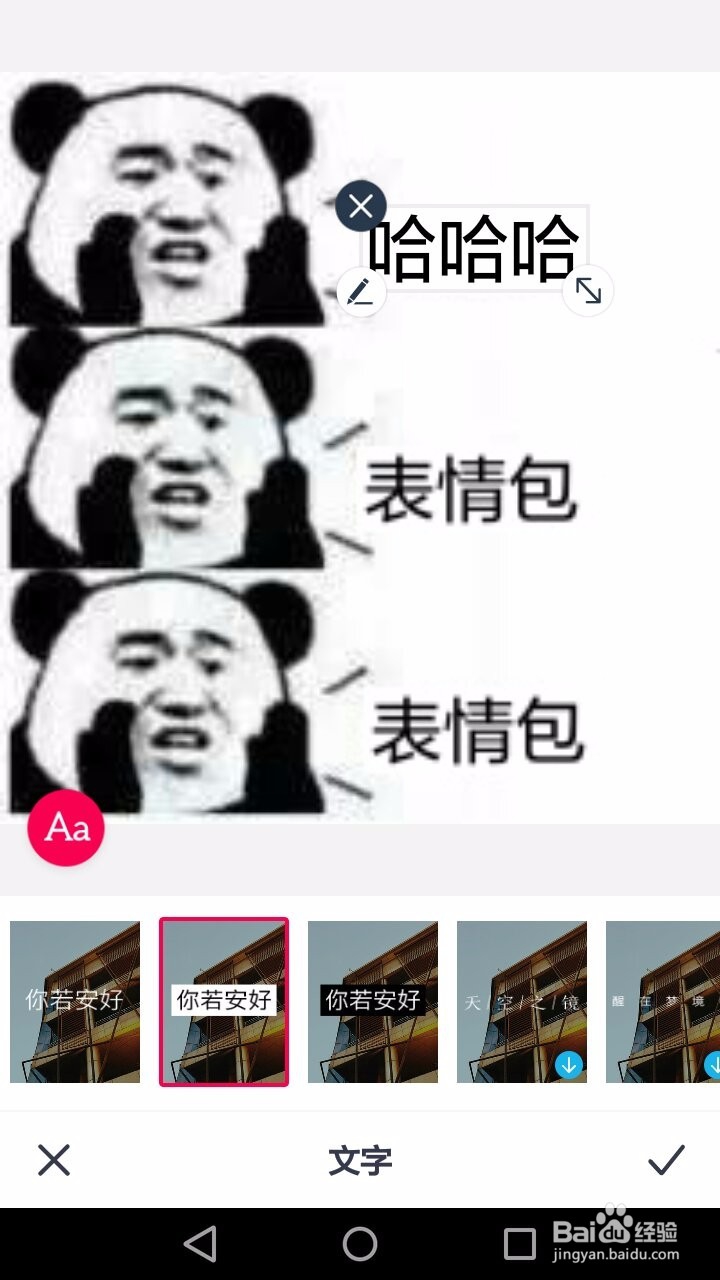Image resolution: width=720 pixels, height=1280 pixels.
Task: Delete the 哈哈哈 text sticker
Action: [361, 206]
